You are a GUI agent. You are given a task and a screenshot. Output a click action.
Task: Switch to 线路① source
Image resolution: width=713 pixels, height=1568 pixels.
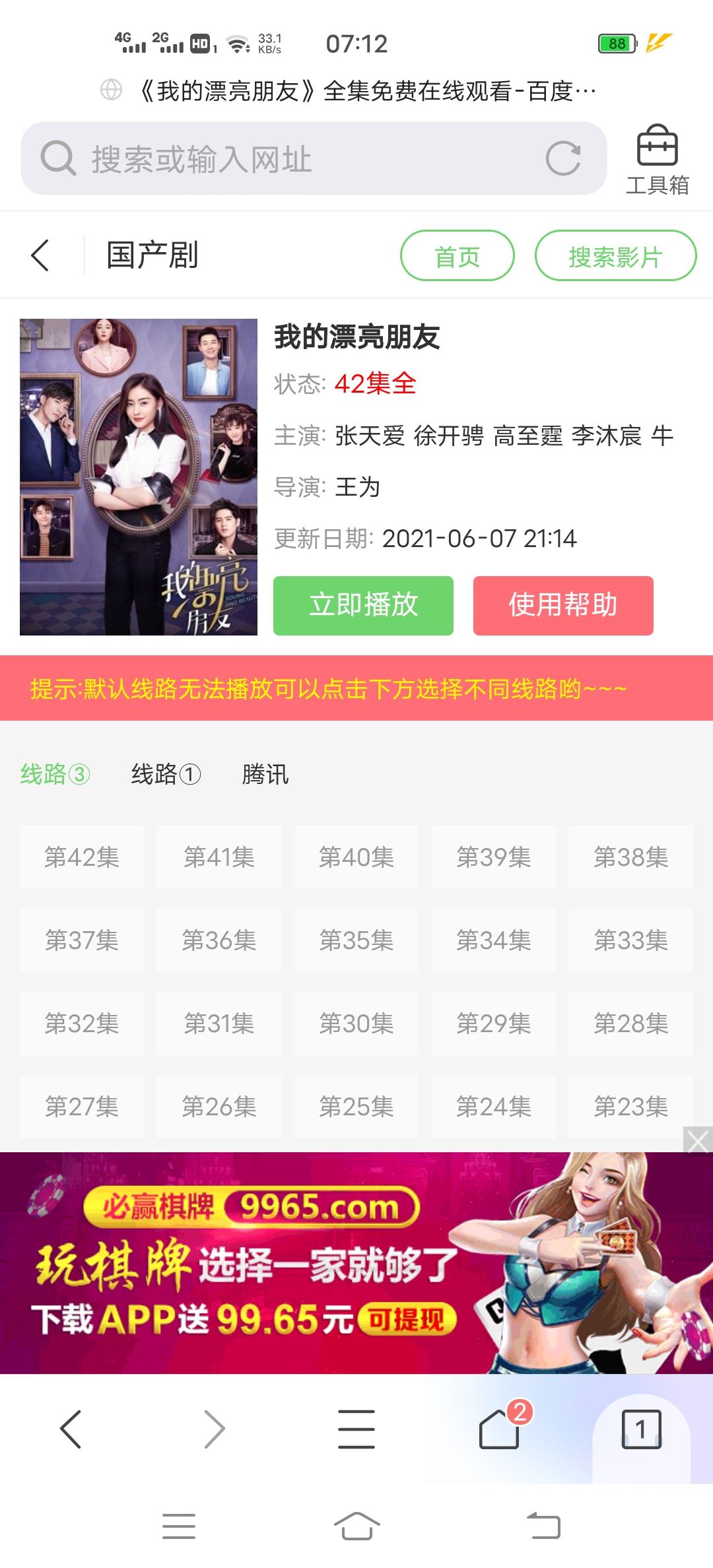pos(166,774)
